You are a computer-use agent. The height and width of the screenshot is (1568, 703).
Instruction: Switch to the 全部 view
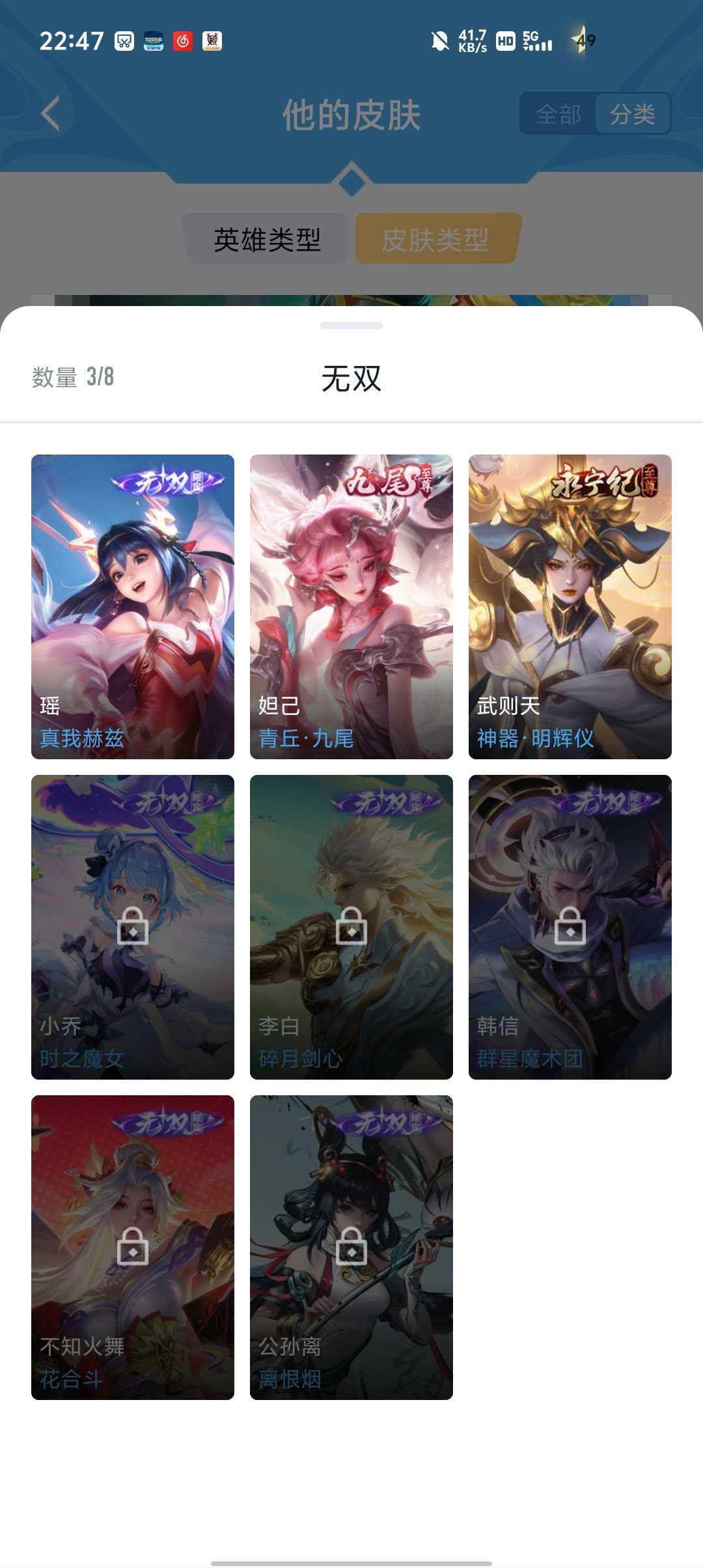pyautogui.click(x=558, y=115)
